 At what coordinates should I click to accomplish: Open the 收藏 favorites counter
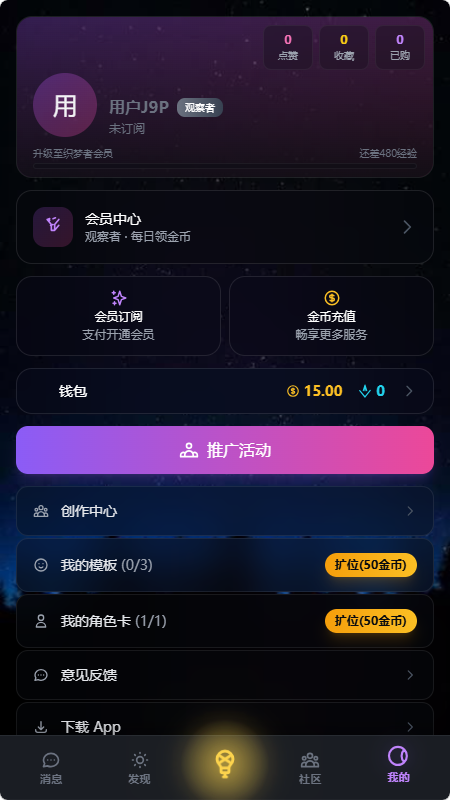[344, 47]
